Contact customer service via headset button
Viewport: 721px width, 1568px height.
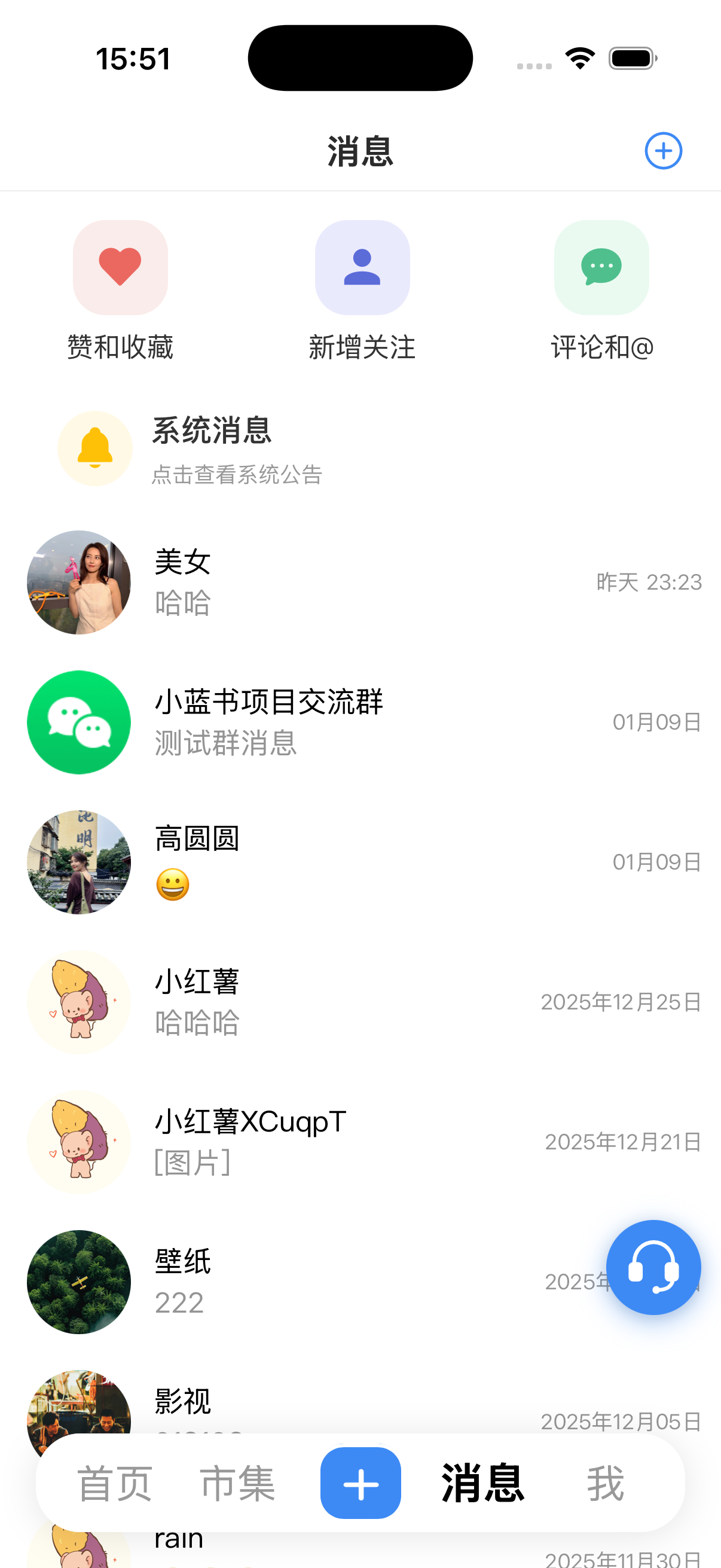click(653, 1268)
